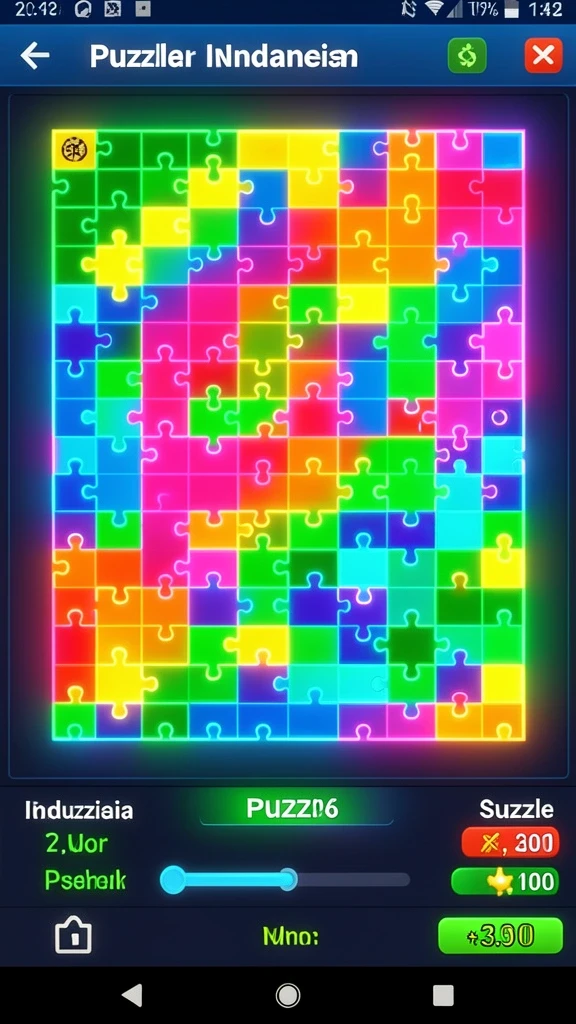Tap the green star 100 button

click(x=505, y=881)
